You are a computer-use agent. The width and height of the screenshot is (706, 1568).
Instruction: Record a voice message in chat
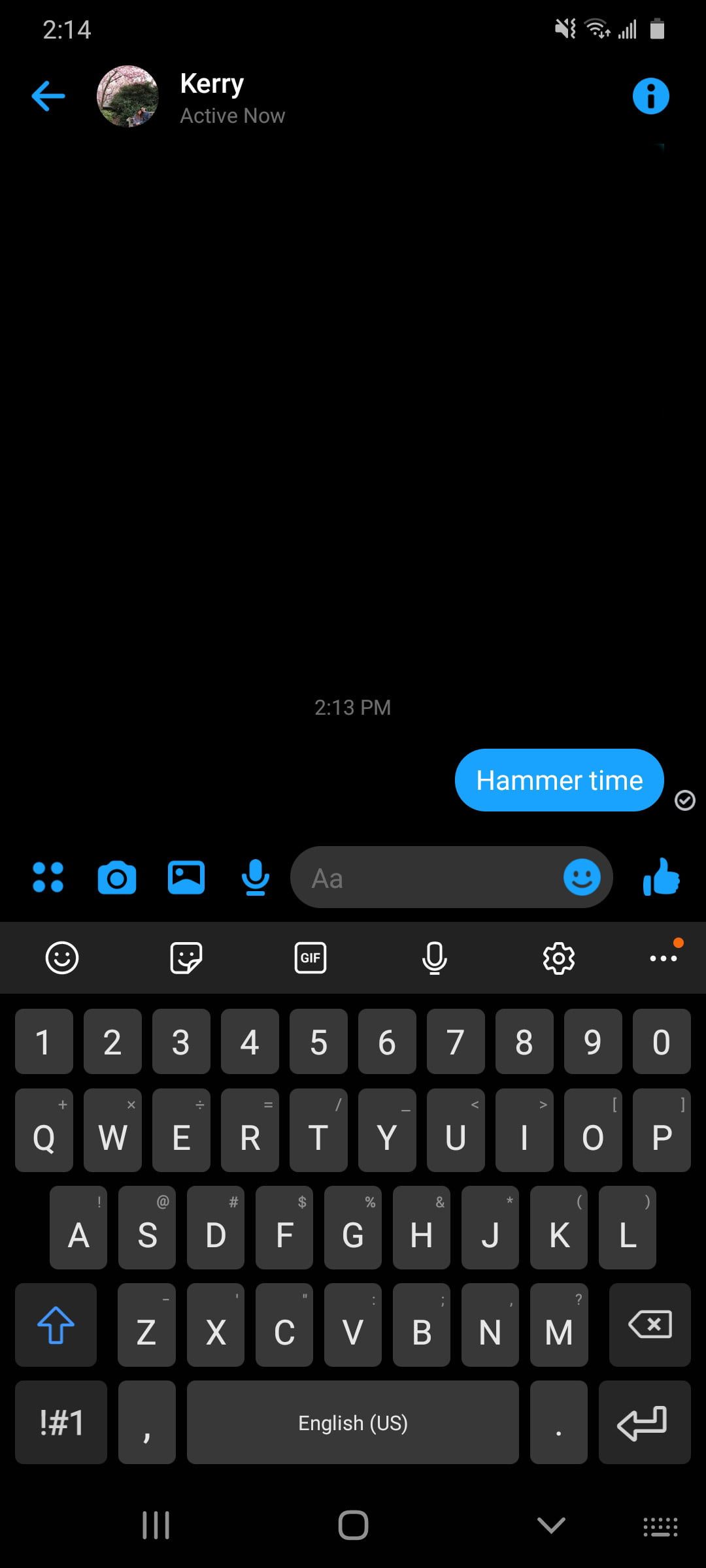pos(255,877)
